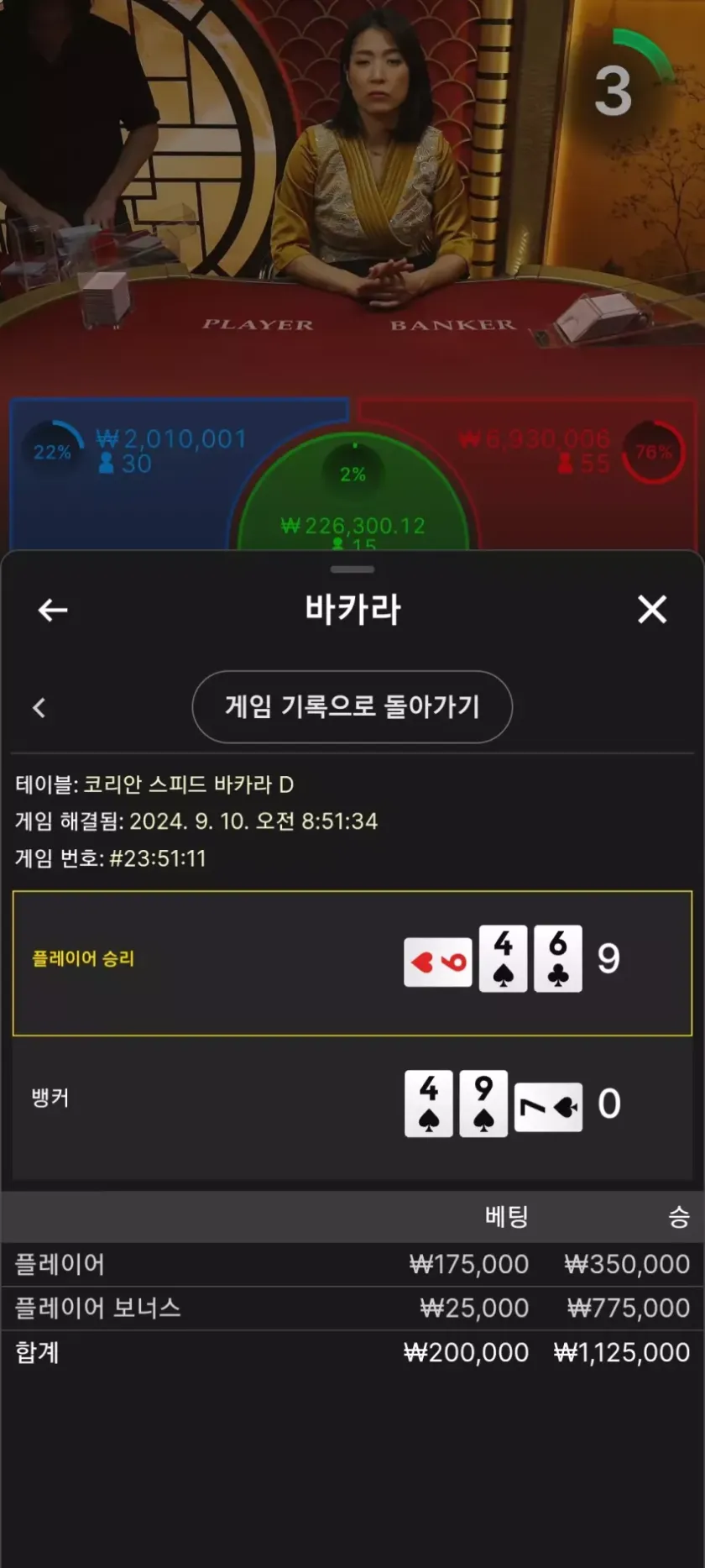Go back using the header arrow
Screen dimensions: 705x1568
[x=53, y=610]
